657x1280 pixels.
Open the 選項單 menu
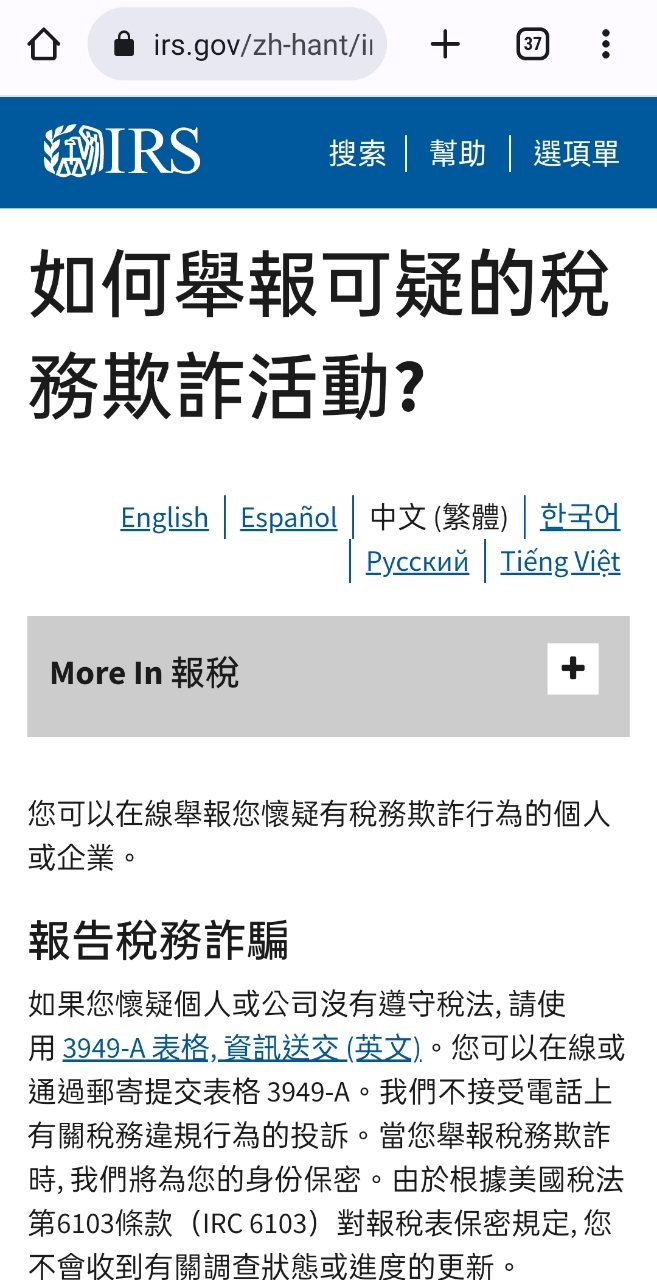[x=576, y=153]
